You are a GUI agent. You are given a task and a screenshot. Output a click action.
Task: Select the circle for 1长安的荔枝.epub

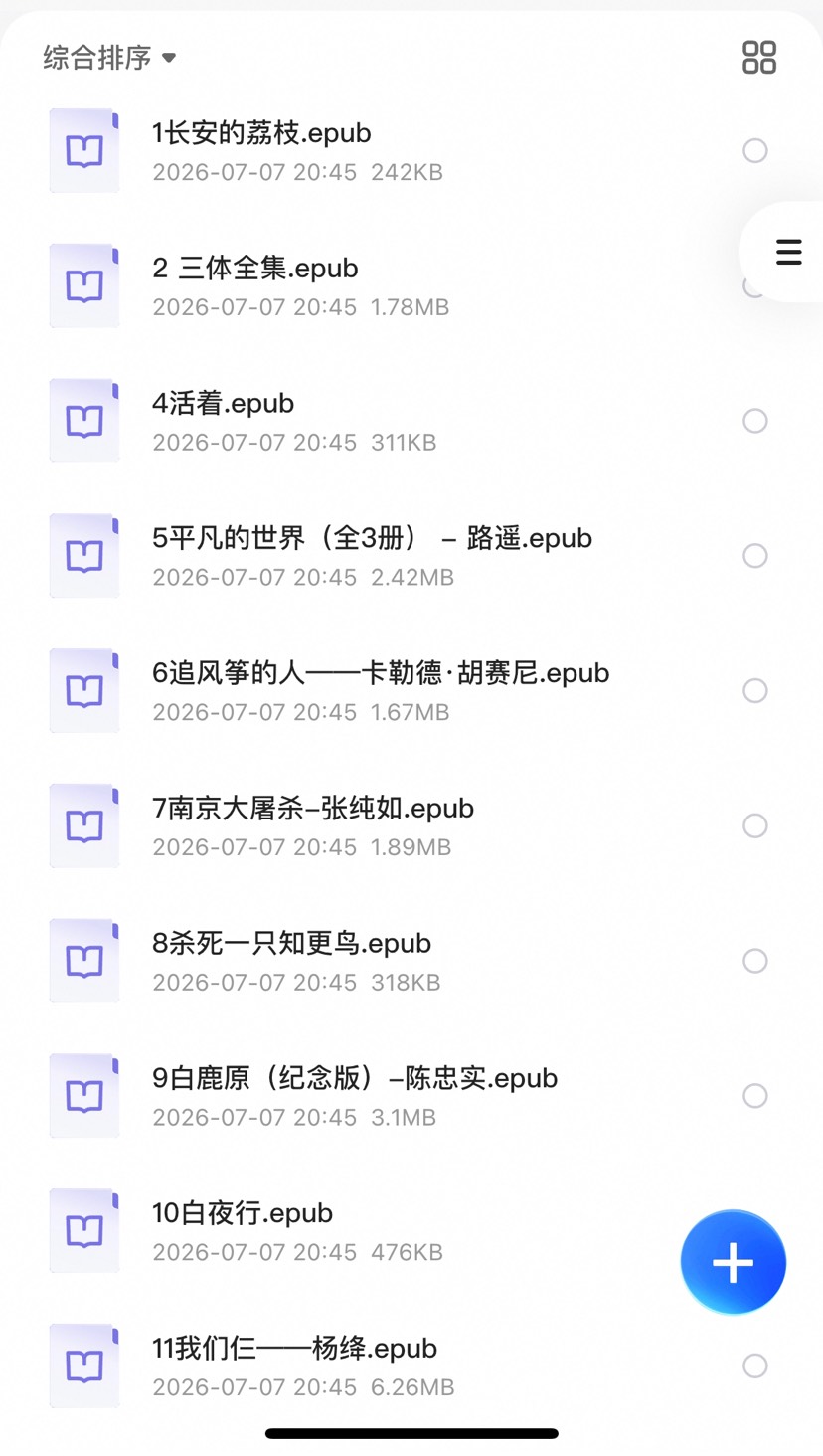coord(755,150)
